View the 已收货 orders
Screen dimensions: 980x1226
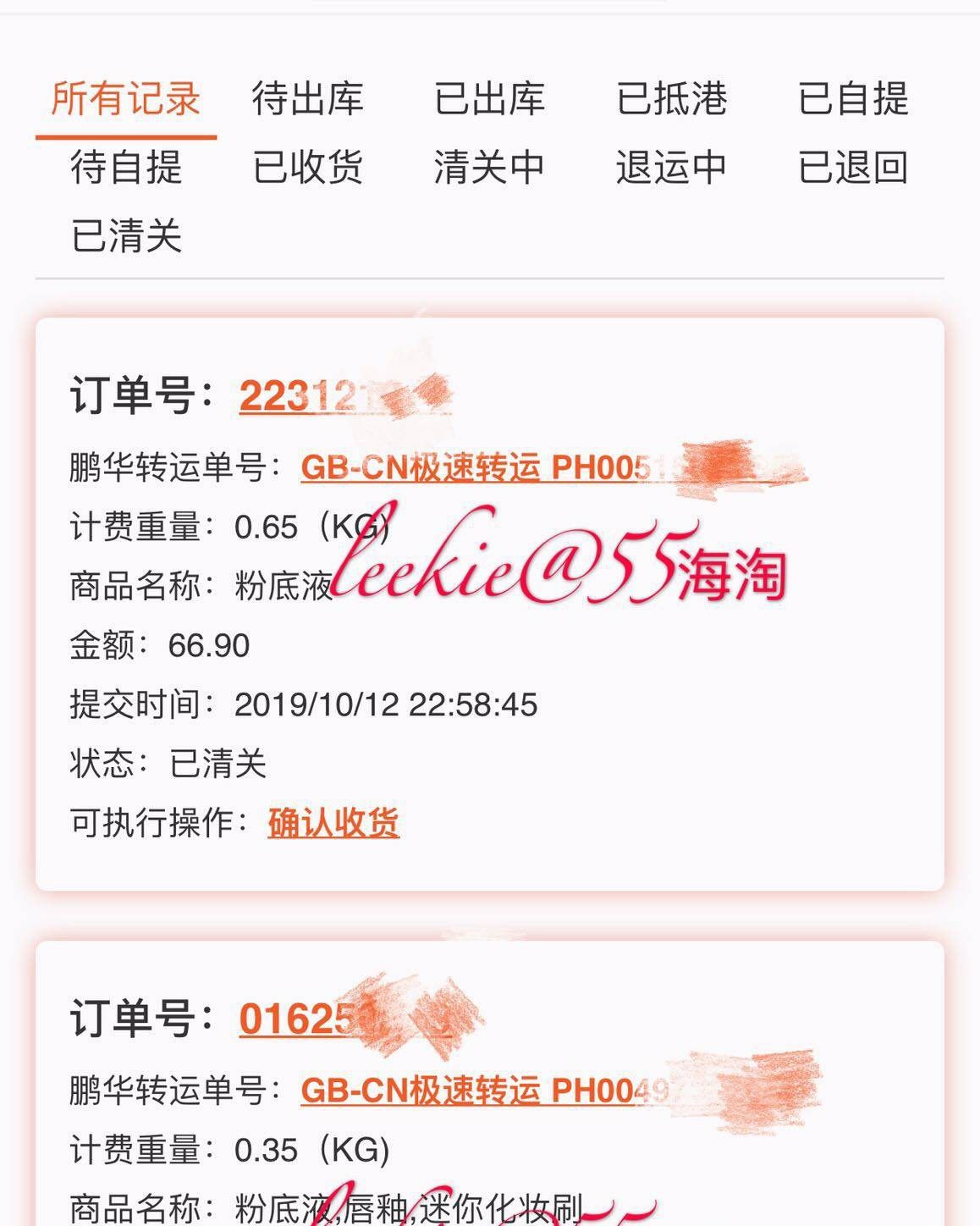307,167
